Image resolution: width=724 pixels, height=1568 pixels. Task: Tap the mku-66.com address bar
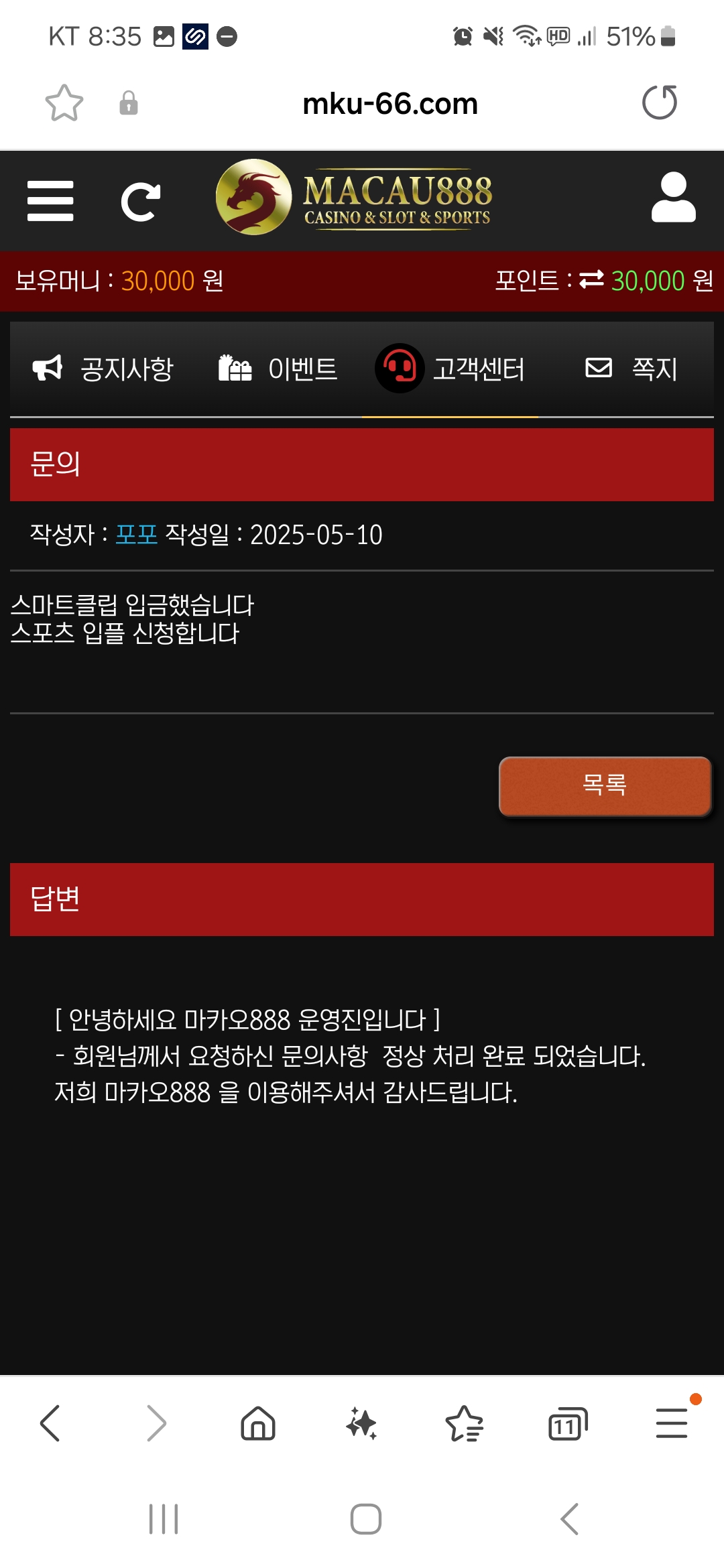pyautogui.click(x=389, y=104)
